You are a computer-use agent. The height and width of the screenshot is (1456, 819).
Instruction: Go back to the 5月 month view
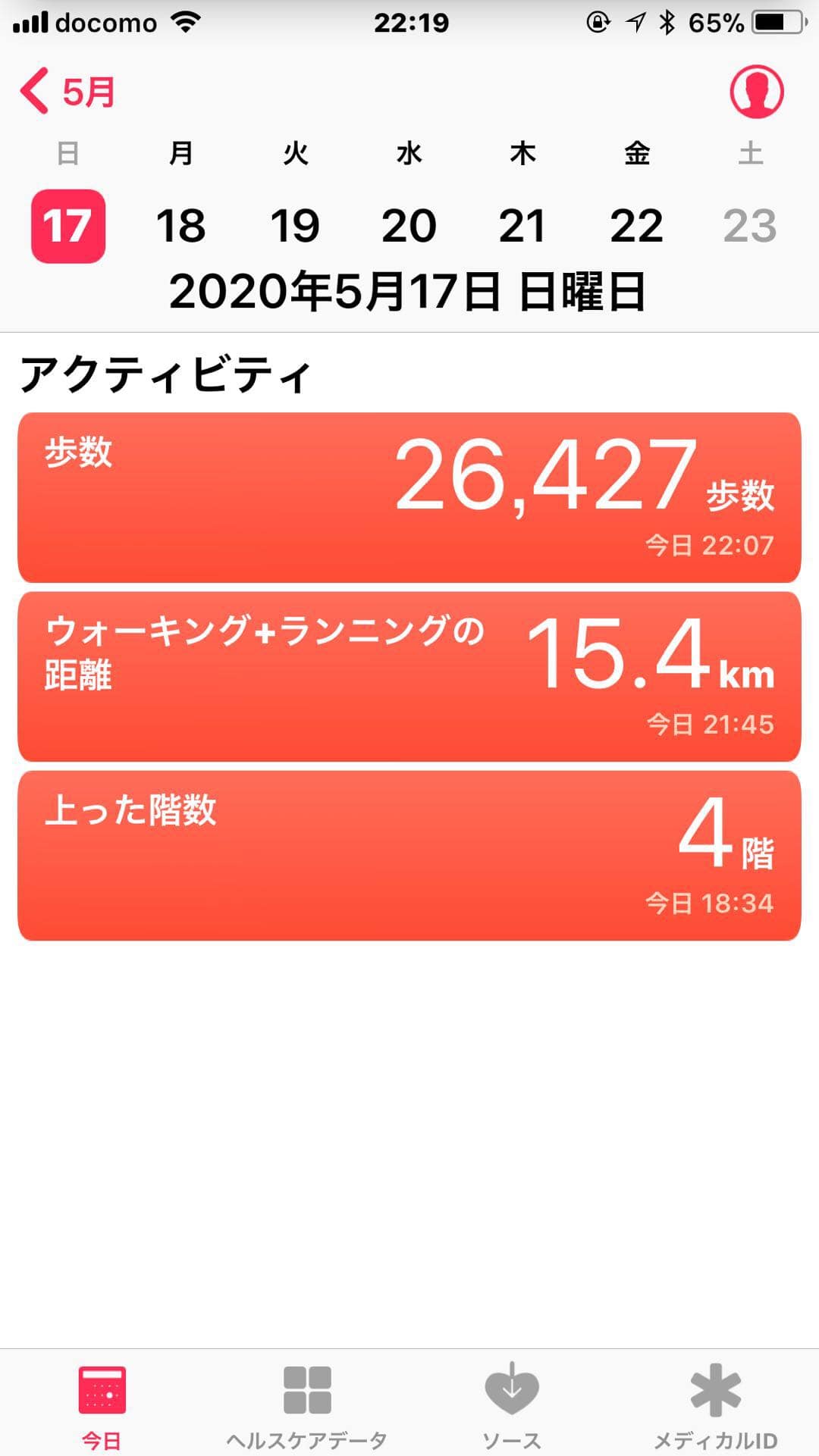(68, 92)
